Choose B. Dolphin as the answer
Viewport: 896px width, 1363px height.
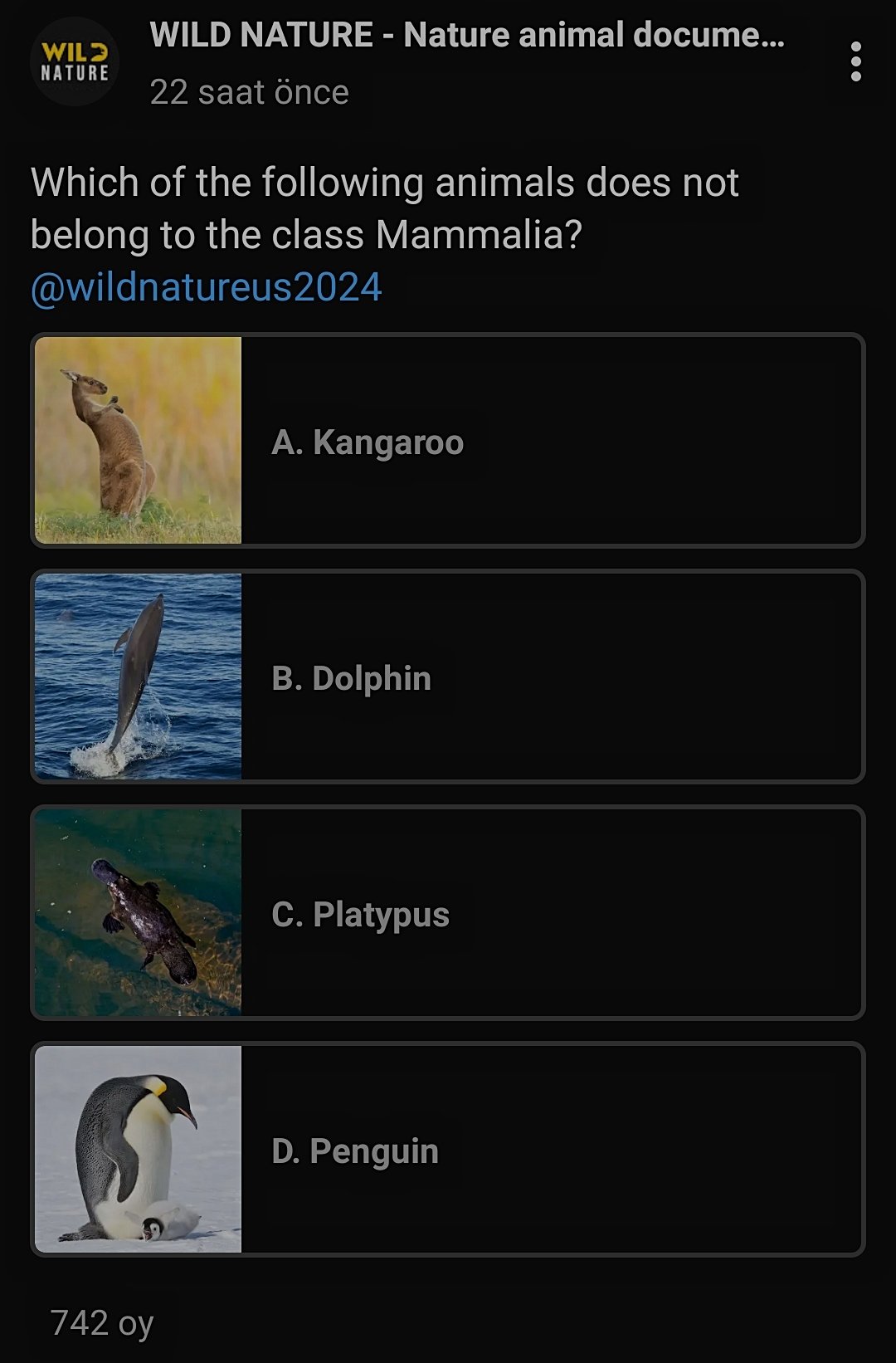tap(448, 677)
